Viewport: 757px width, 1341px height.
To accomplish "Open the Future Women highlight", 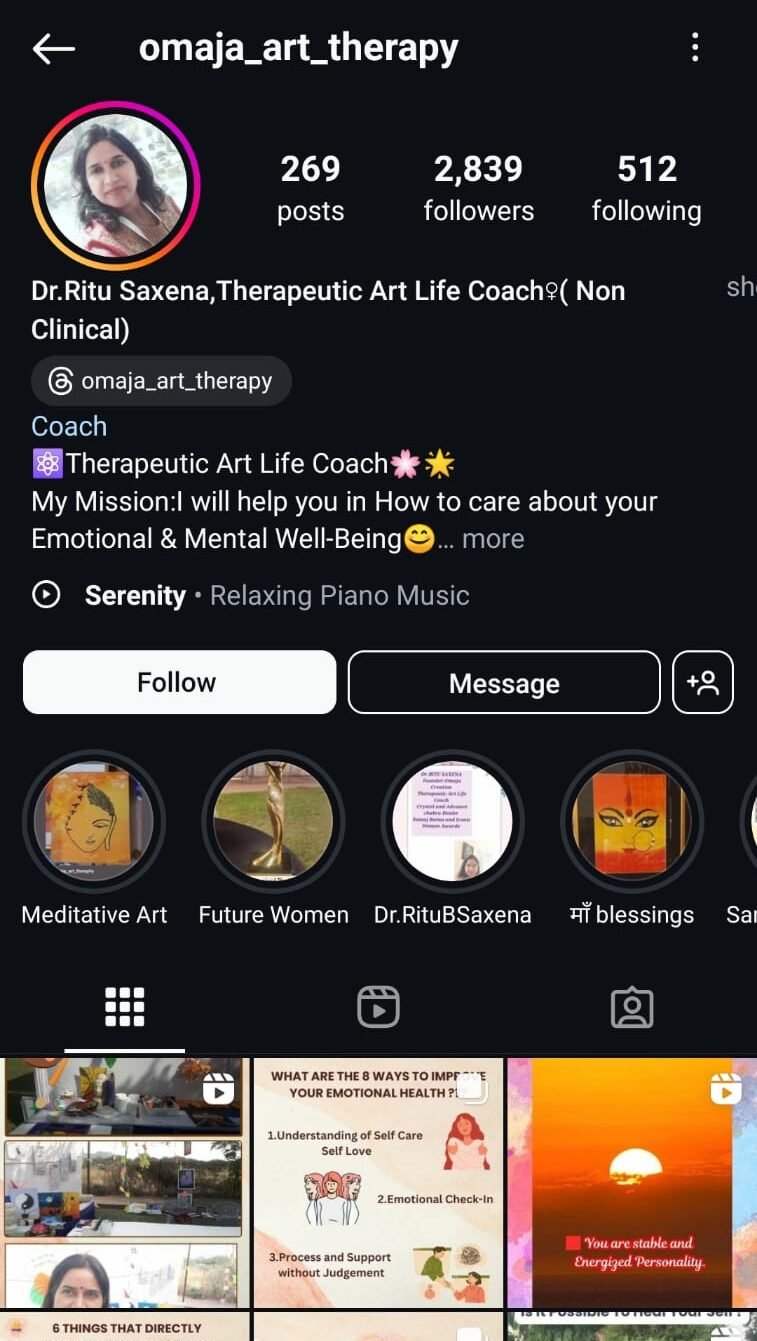I will click(x=273, y=822).
